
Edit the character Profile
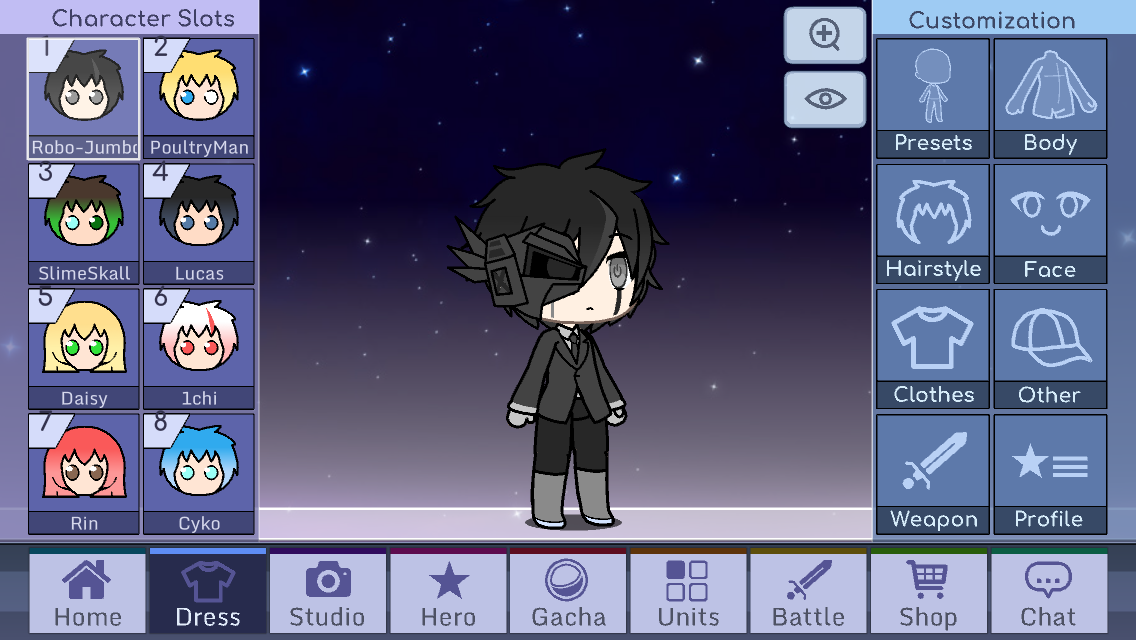1050,475
